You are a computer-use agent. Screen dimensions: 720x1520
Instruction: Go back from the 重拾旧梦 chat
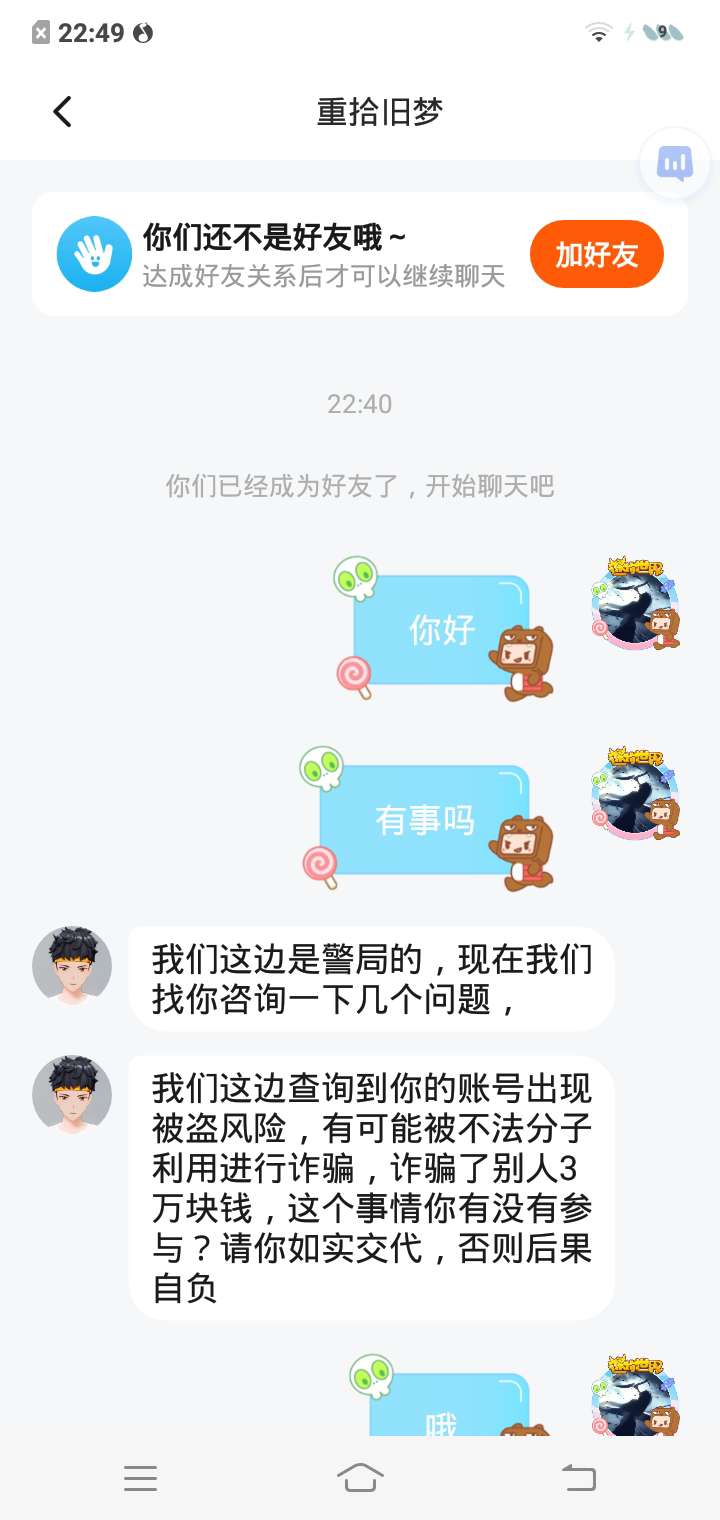tap(62, 111)
